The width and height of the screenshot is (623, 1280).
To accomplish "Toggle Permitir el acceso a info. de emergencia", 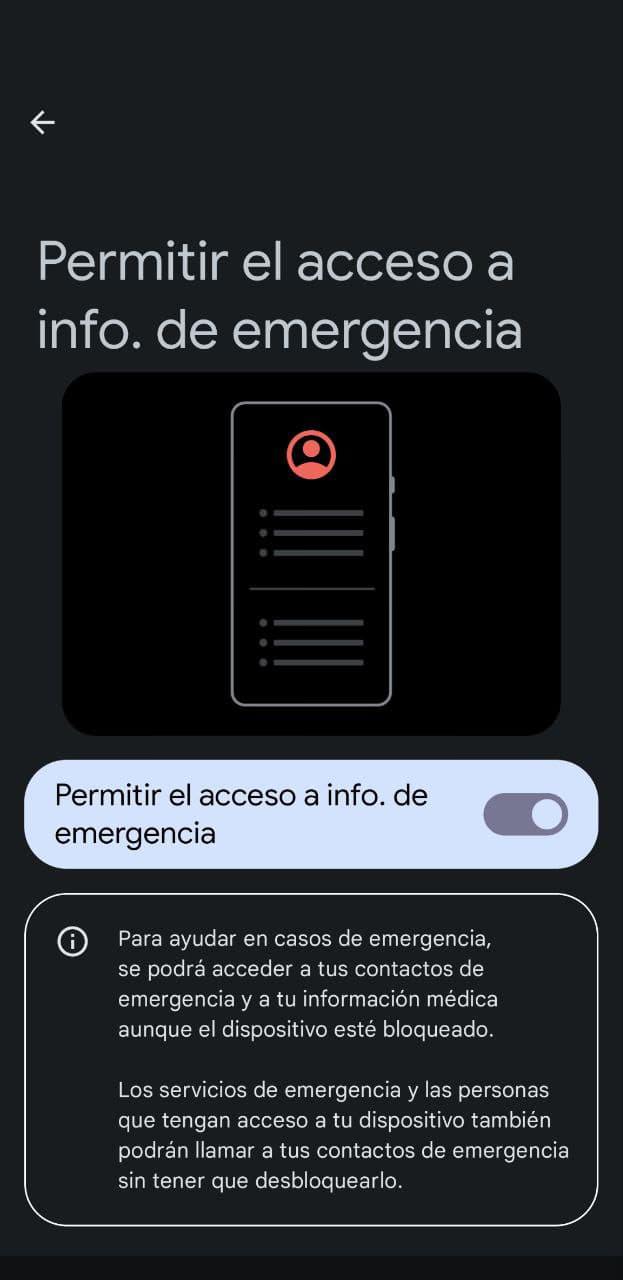I will point(525,814).
